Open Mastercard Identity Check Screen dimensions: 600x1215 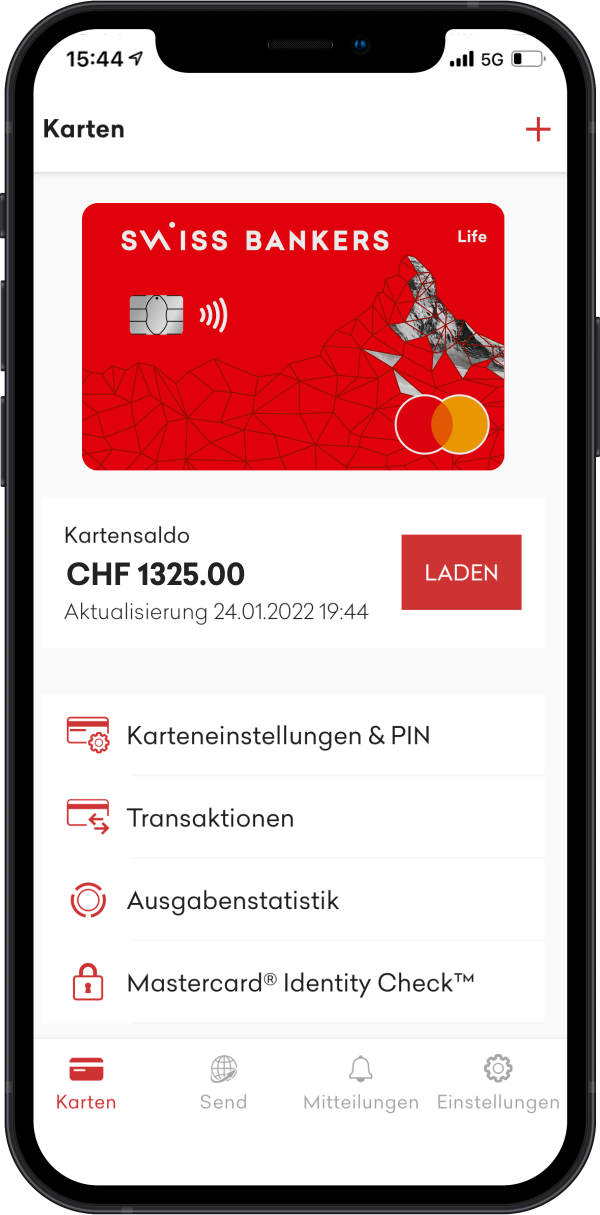pyautogui.click(x=300, y=983)
